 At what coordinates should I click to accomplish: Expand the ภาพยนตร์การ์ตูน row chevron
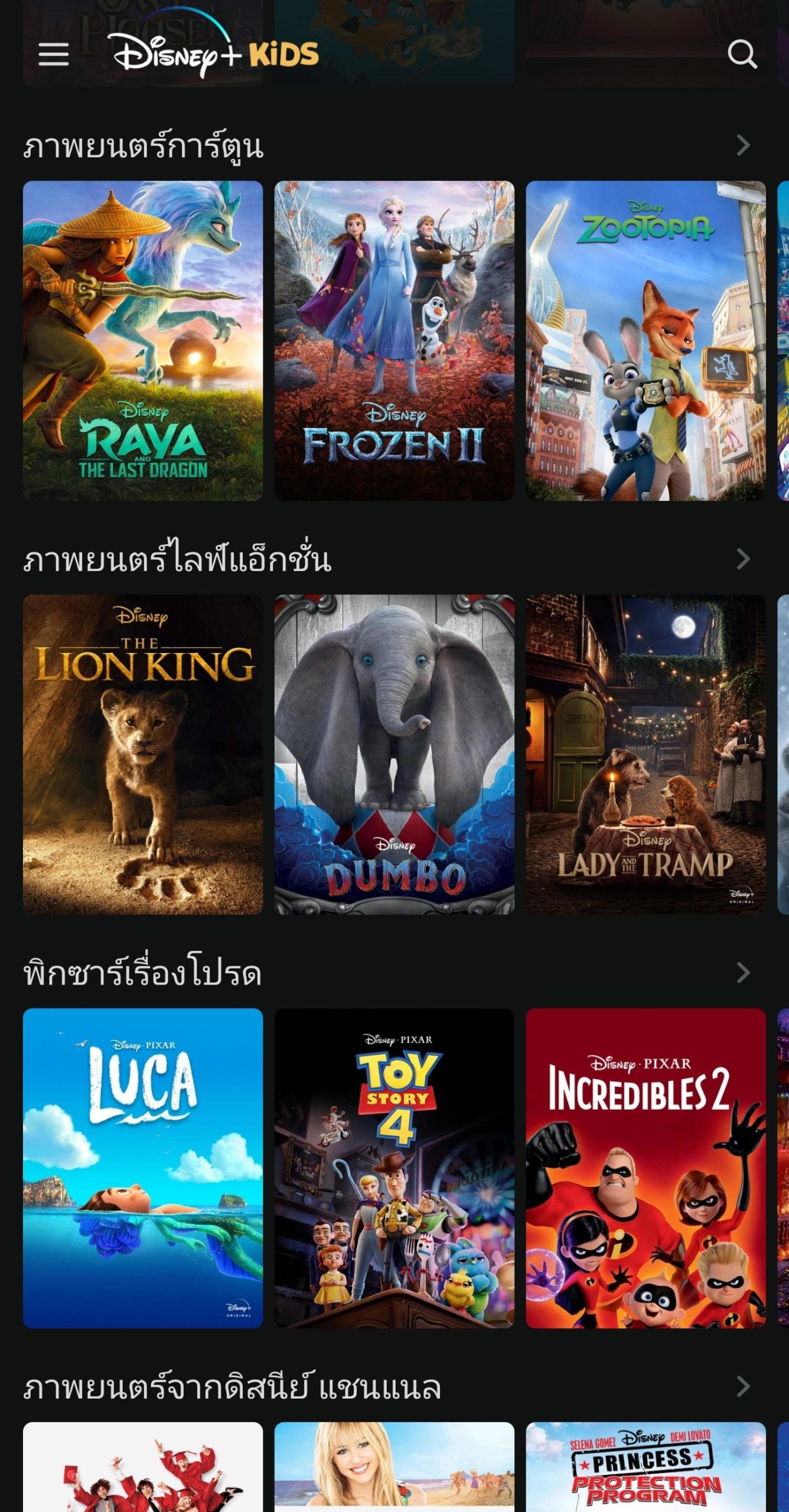point(743,145)
